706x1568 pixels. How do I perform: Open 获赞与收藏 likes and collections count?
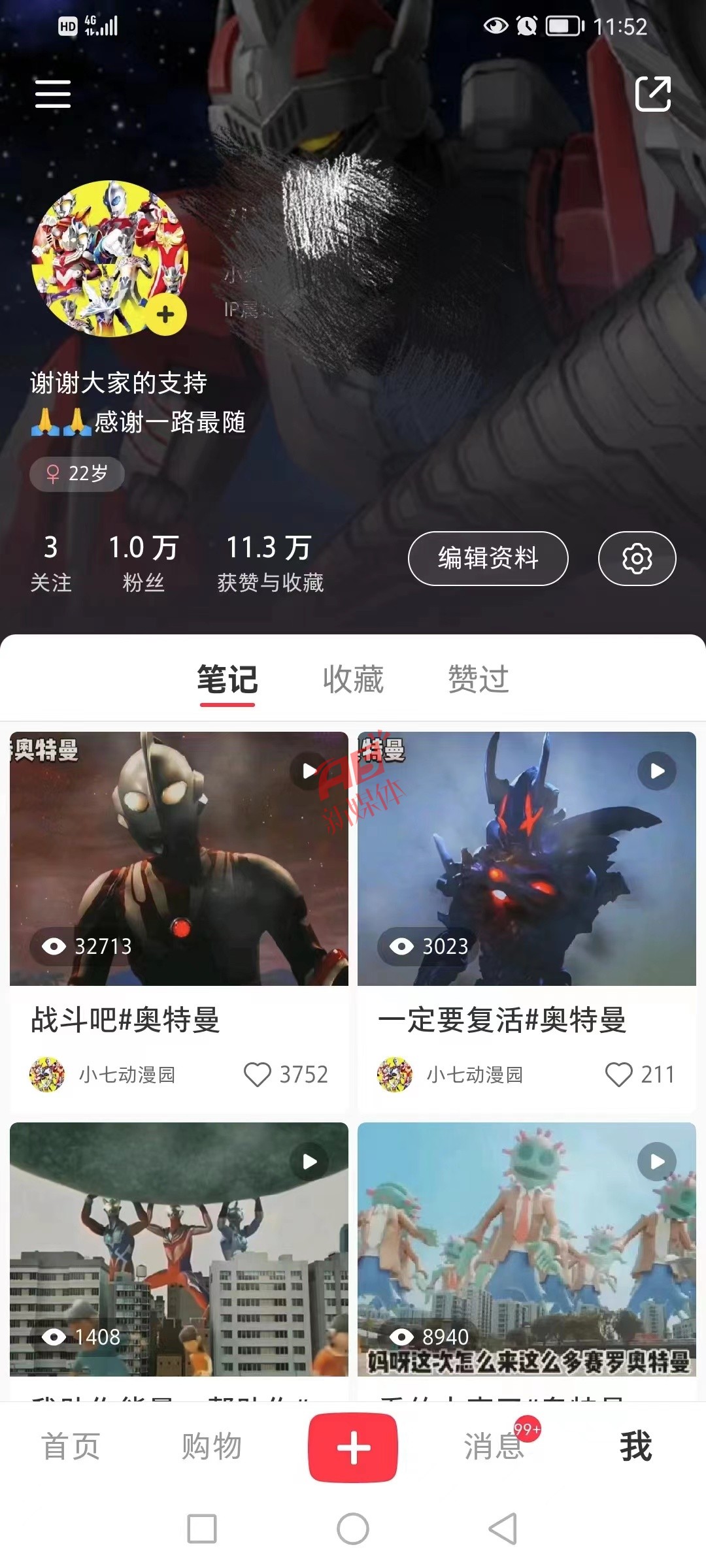coord(270,563)
